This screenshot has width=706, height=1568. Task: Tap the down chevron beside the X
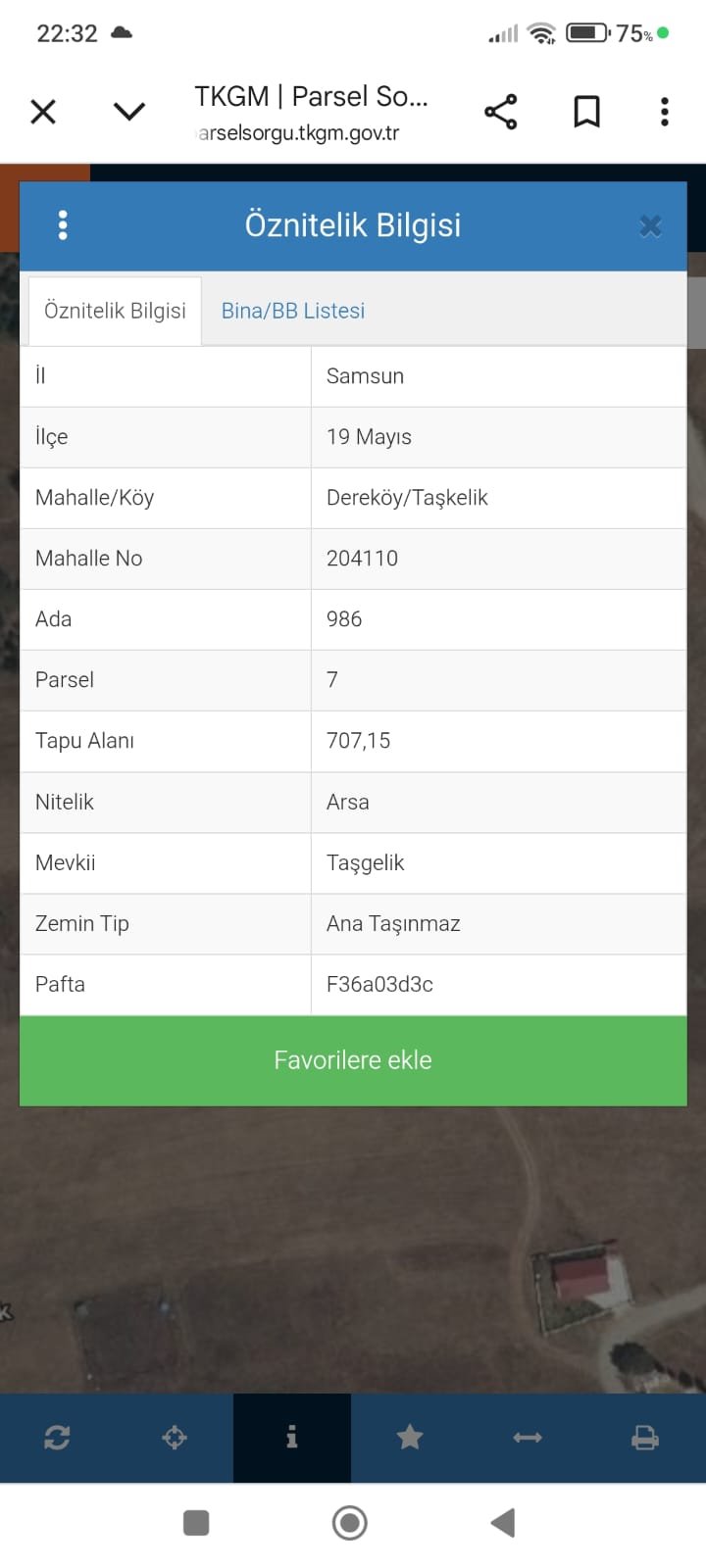pyautogui.click(x=129, y=112)
